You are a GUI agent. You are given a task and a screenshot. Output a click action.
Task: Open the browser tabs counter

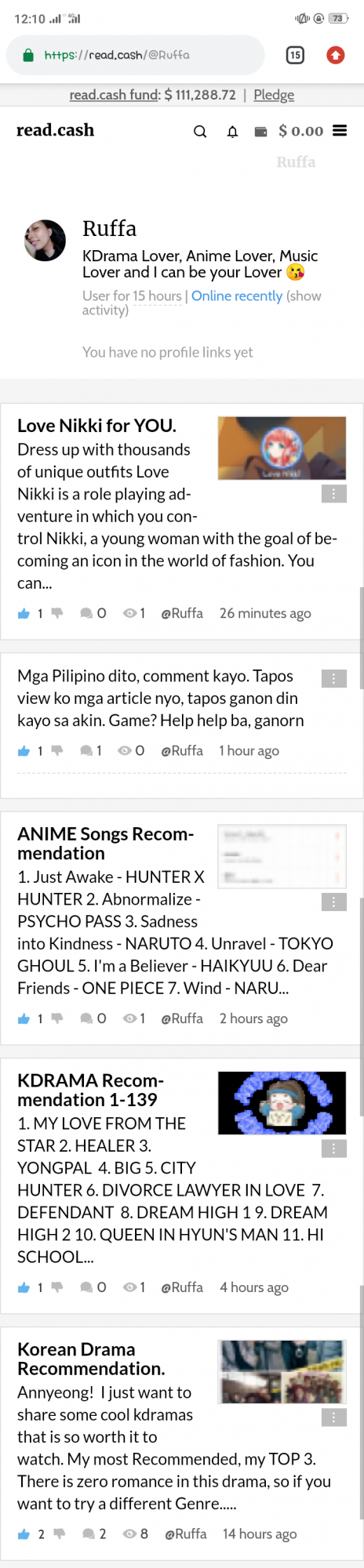(x=295, y=55)
